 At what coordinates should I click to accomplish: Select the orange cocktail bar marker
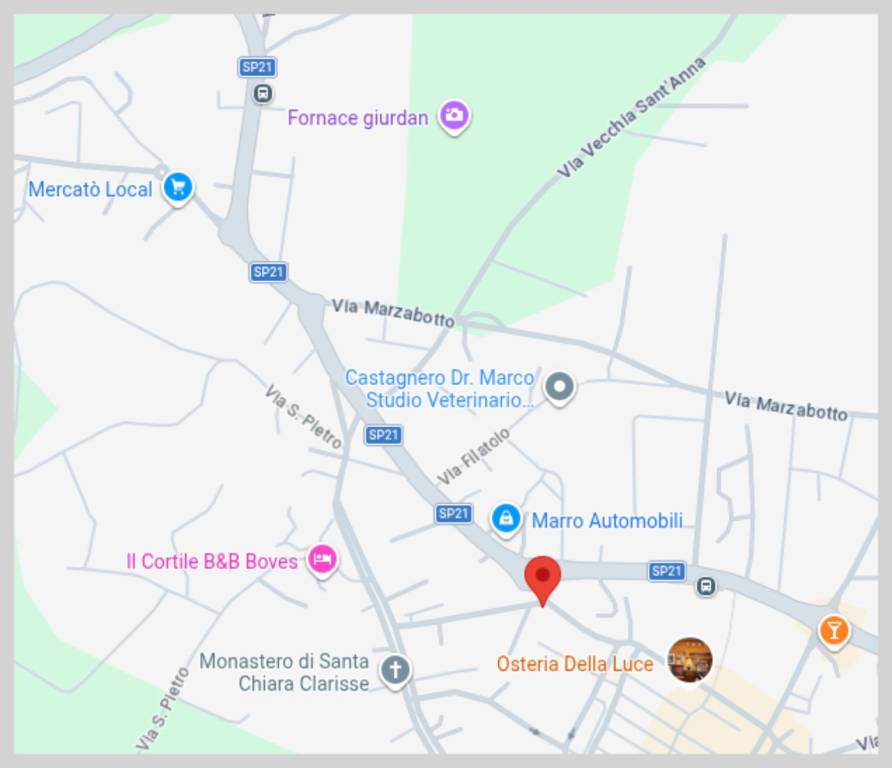833,630
